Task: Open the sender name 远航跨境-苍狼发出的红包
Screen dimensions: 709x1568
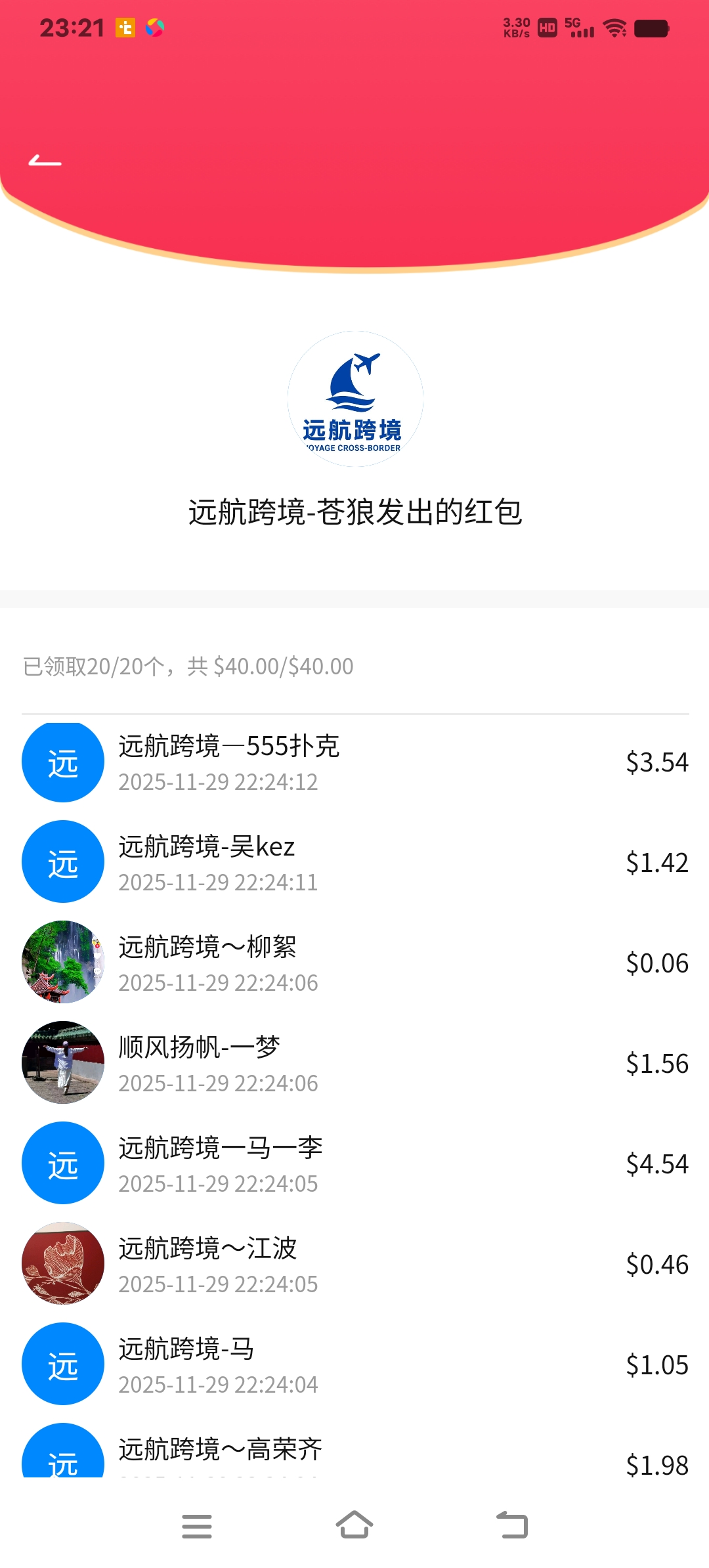Action: pyautogui.click(x=354, y=512)
